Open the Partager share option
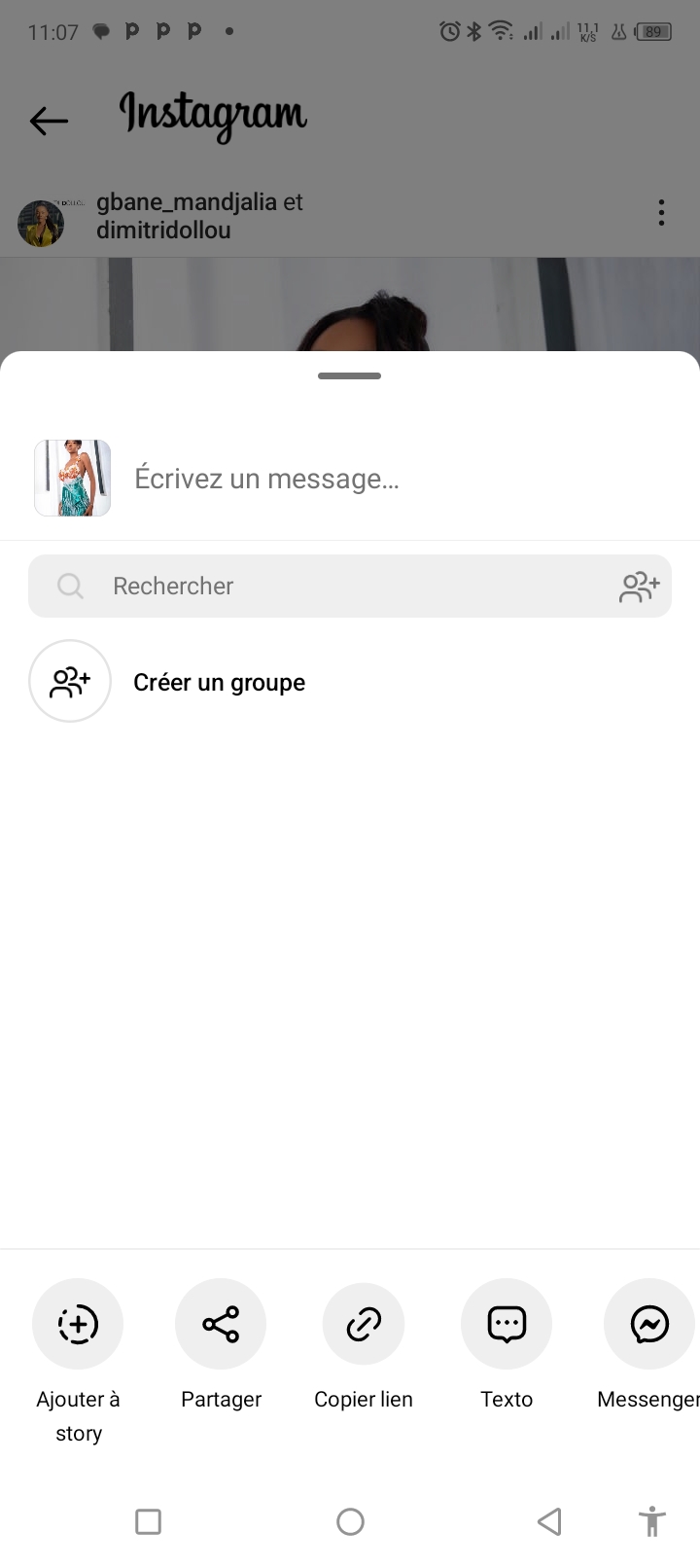Screen dimensions: 700x1568 click(x=221, y=1324)
